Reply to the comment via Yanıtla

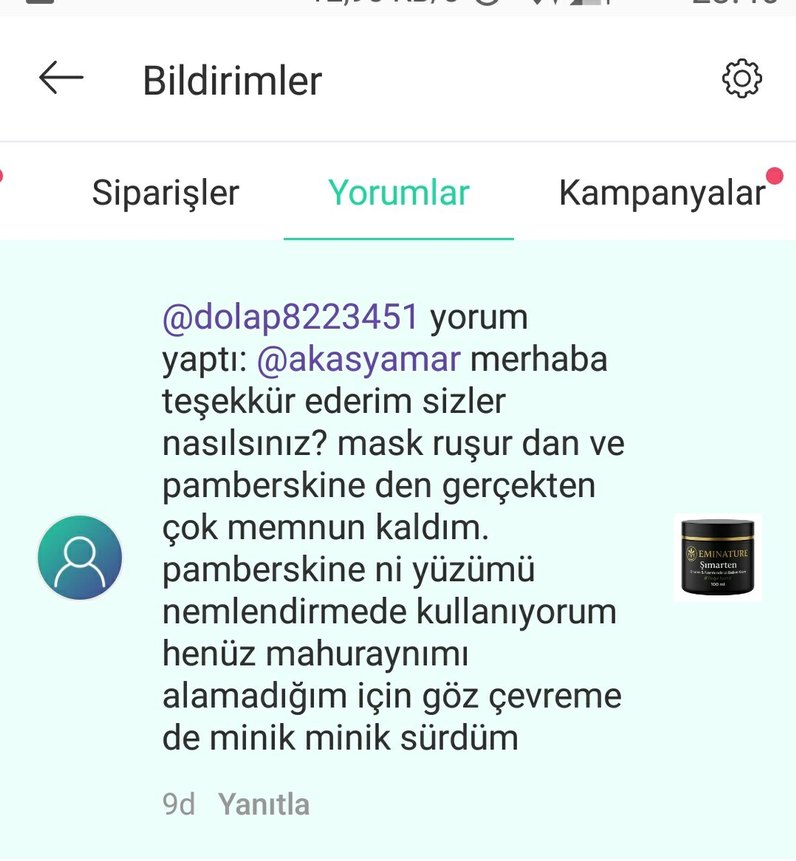click(x=263, y=804)
